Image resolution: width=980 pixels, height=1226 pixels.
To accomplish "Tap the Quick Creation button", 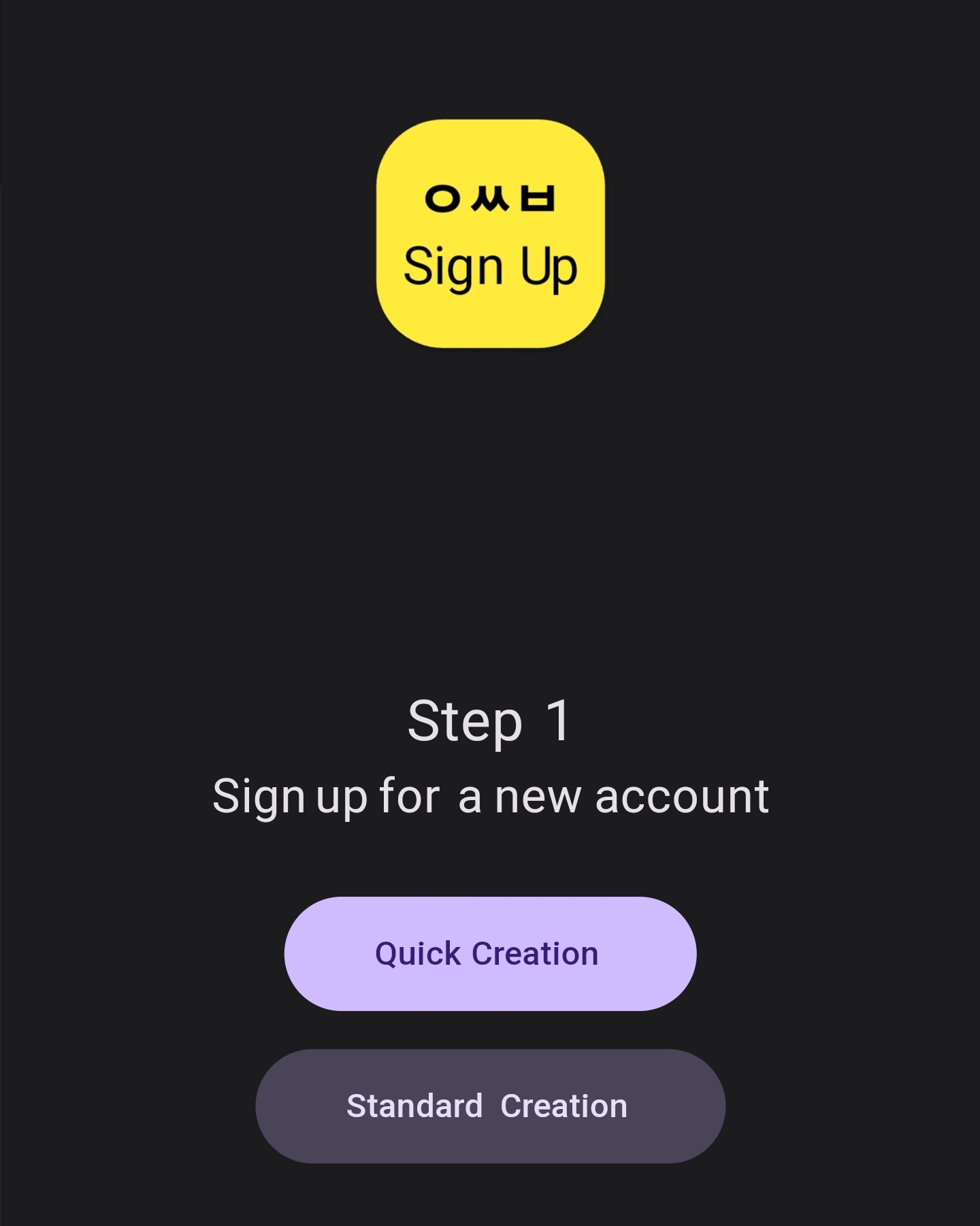I will point(490,953).
